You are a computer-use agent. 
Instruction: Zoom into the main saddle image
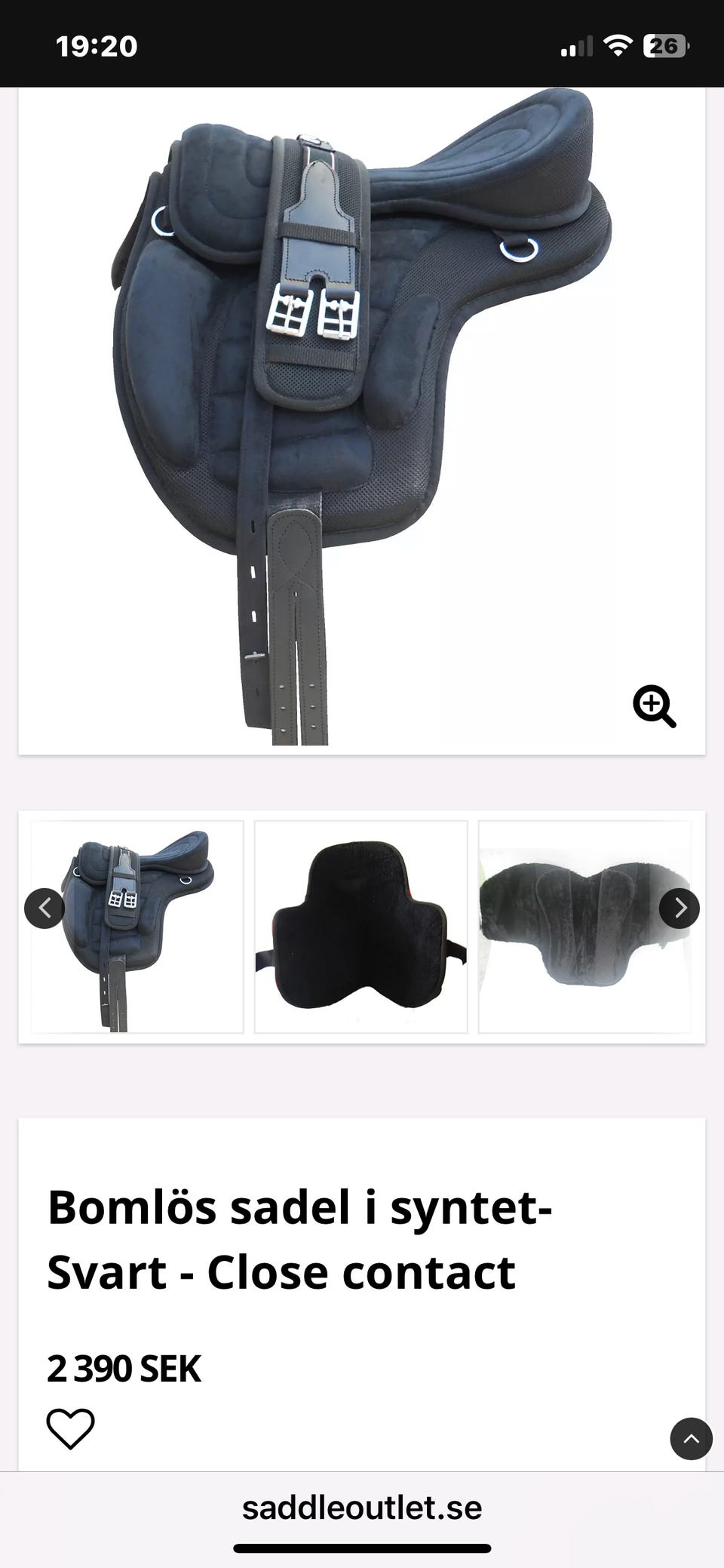tap(654, 706)
